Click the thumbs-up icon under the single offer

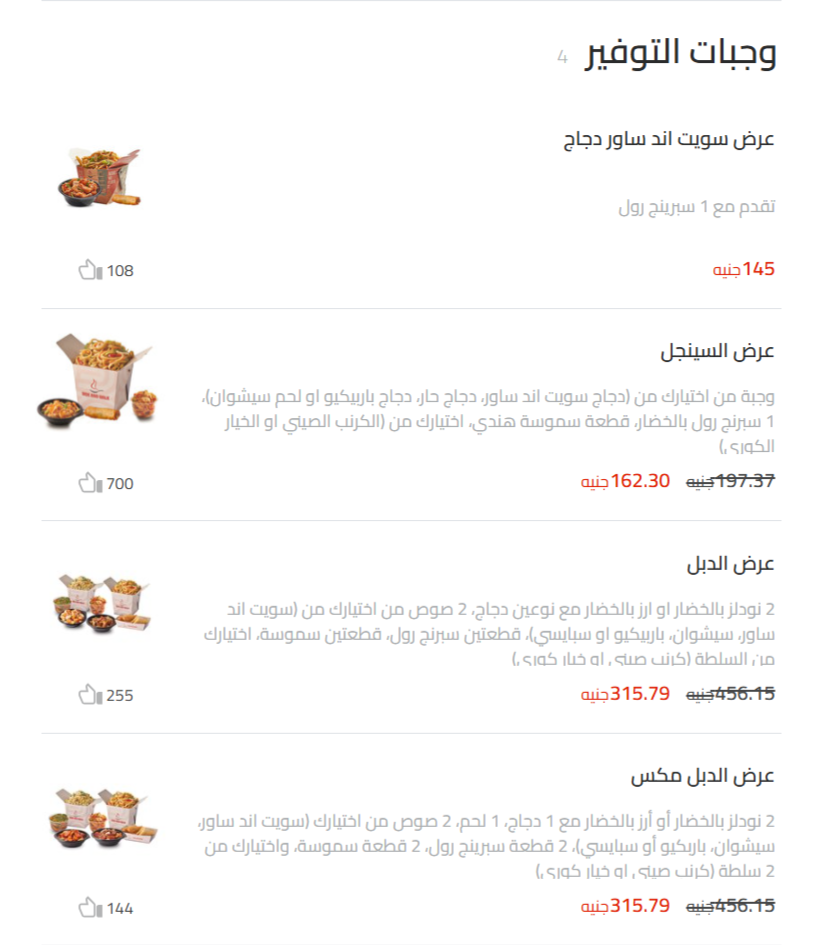click(90, 483)
